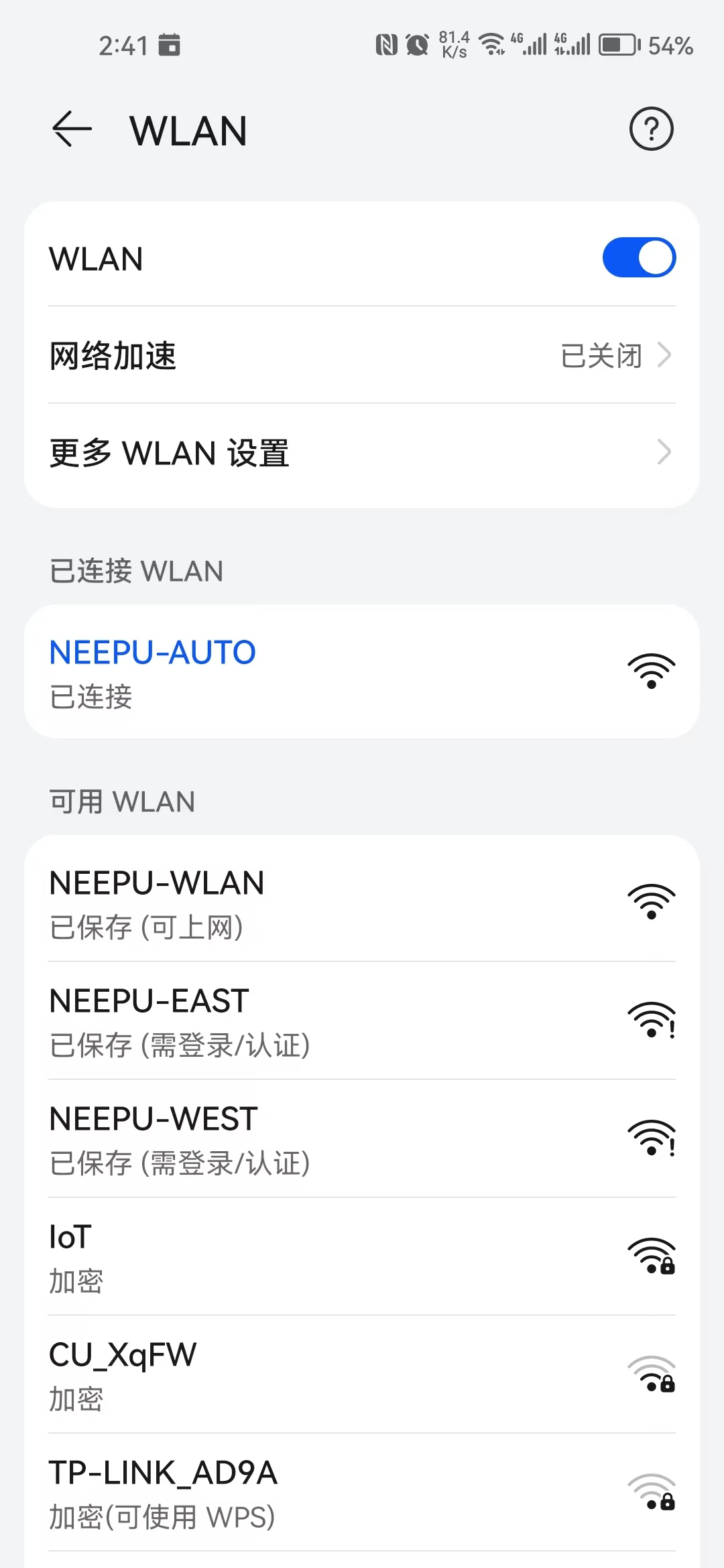Viewport: 724px width, 1568px height.
Task: Connect to the CU_XqFW network
Action: (362, 1374)
